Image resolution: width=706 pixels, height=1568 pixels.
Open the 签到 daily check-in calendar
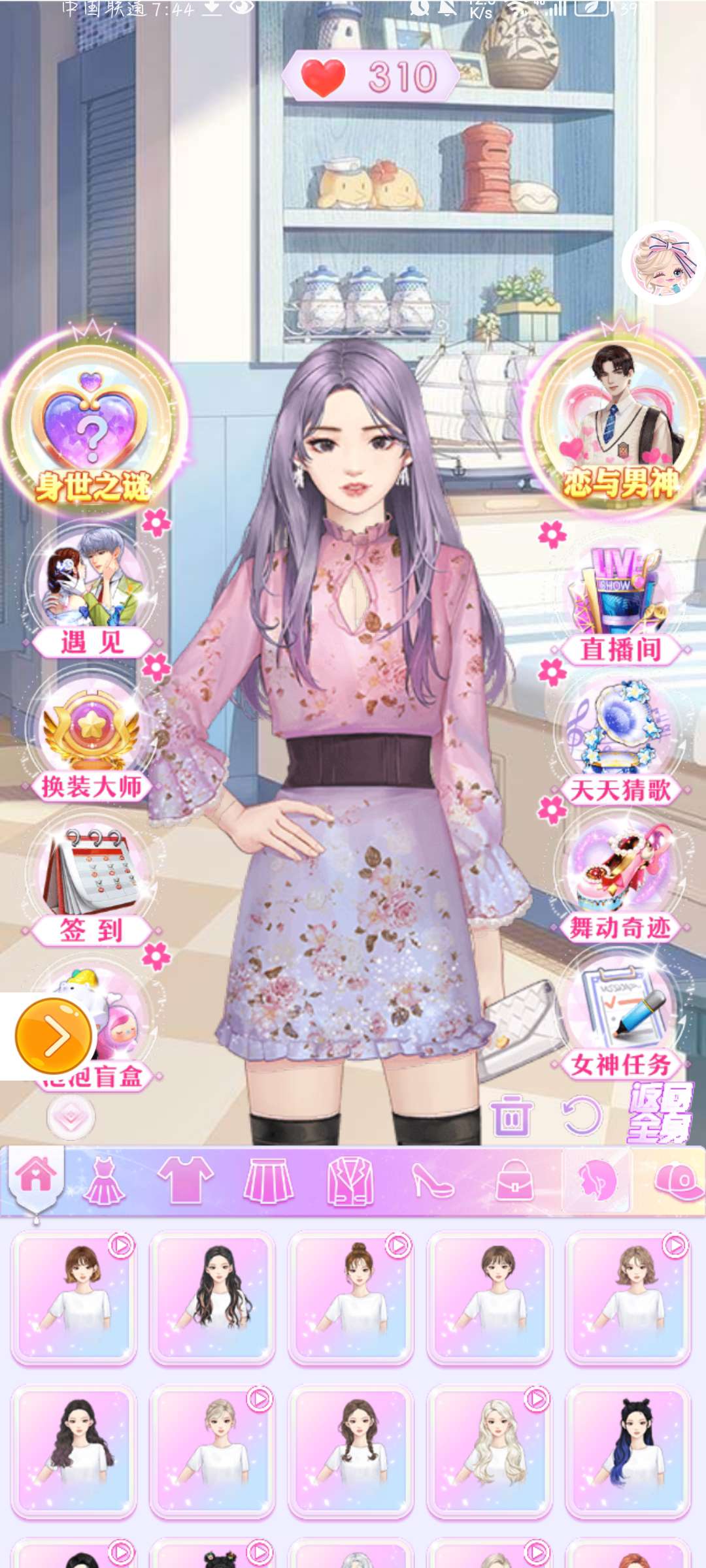(x=92, y=882)
